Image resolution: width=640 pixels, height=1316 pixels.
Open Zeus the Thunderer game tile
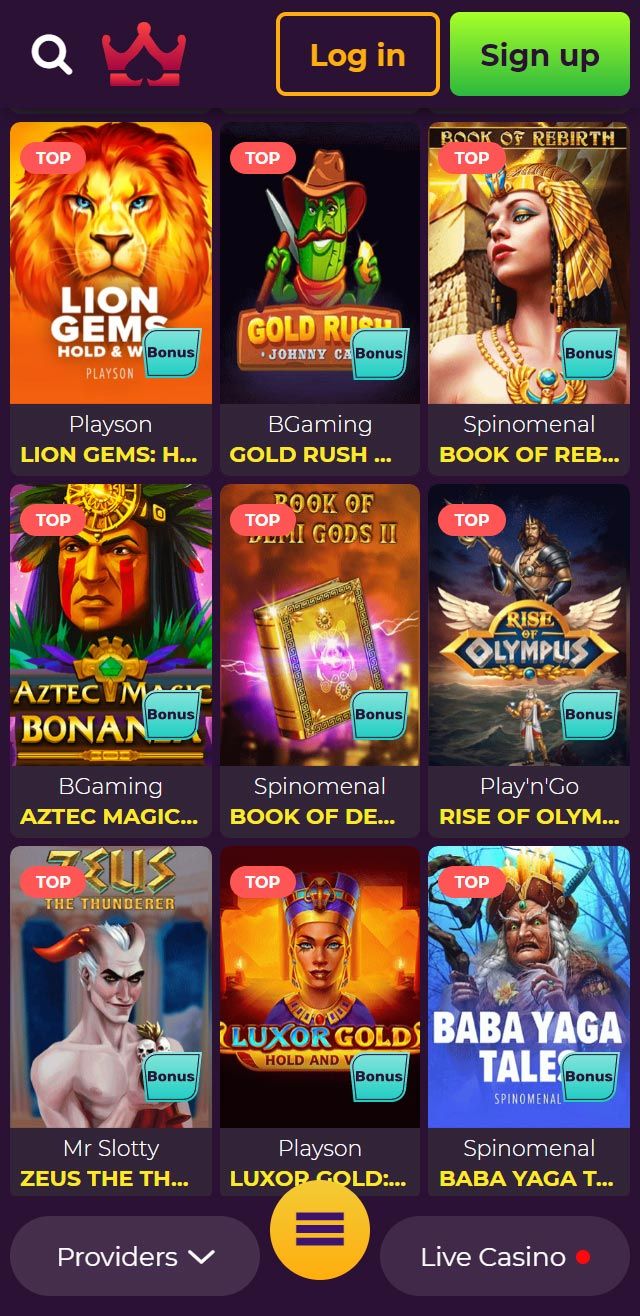point(111,987)
